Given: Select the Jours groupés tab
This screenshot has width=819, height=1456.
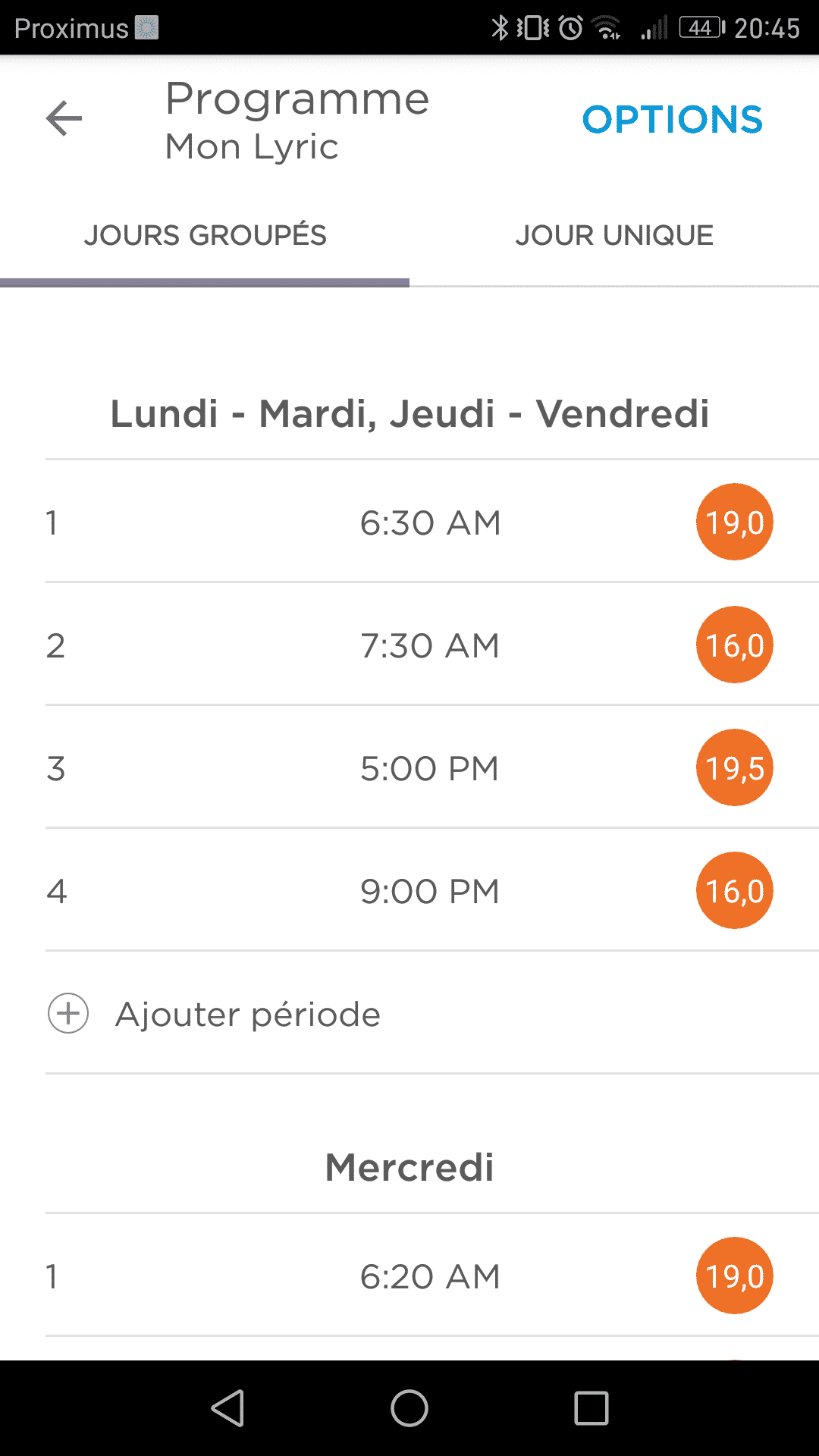Looking at the screenshot, I should (205, 236).
